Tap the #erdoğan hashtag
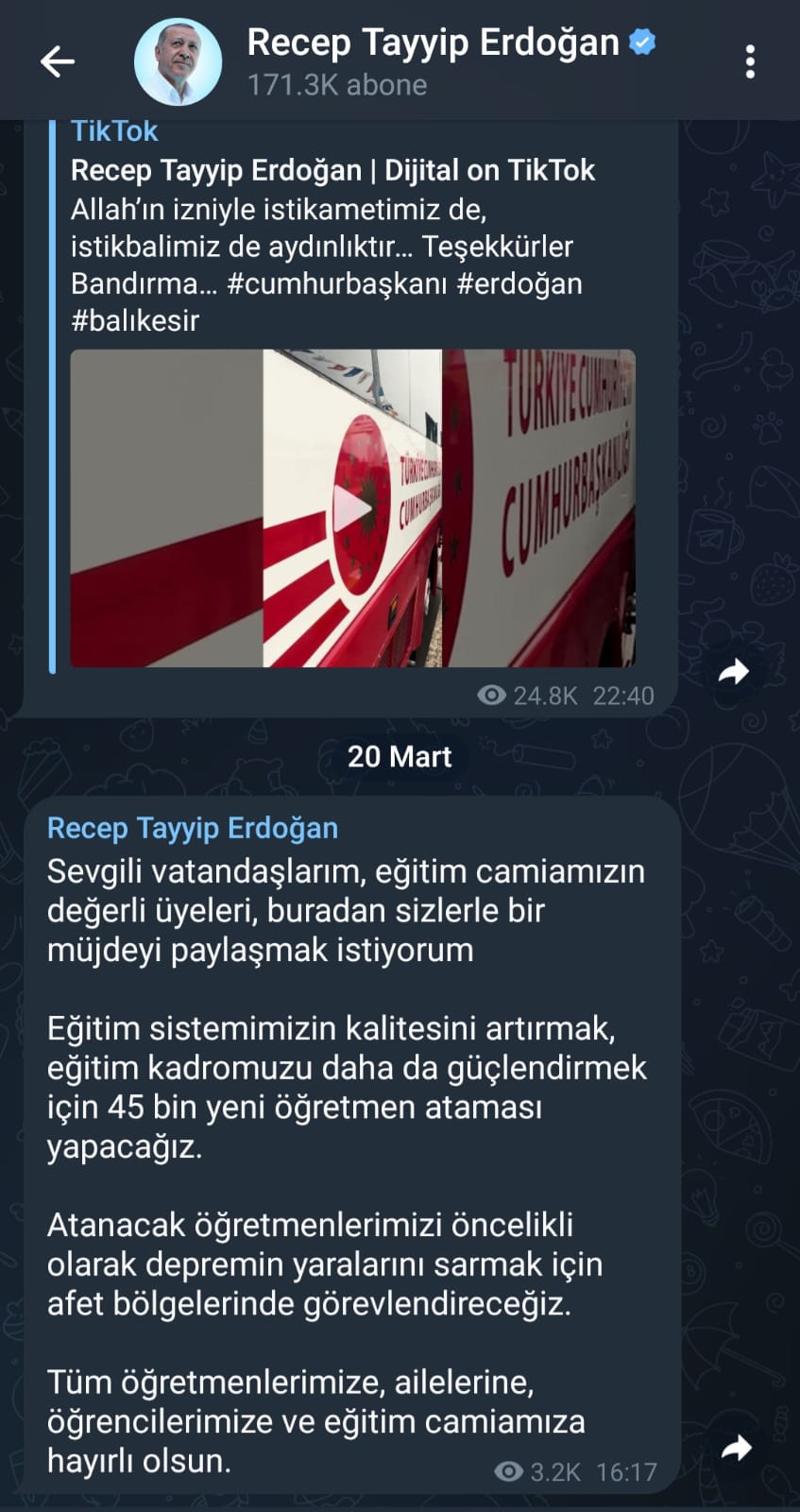This screenshot has height=1512, width=800. click(519, 283)
